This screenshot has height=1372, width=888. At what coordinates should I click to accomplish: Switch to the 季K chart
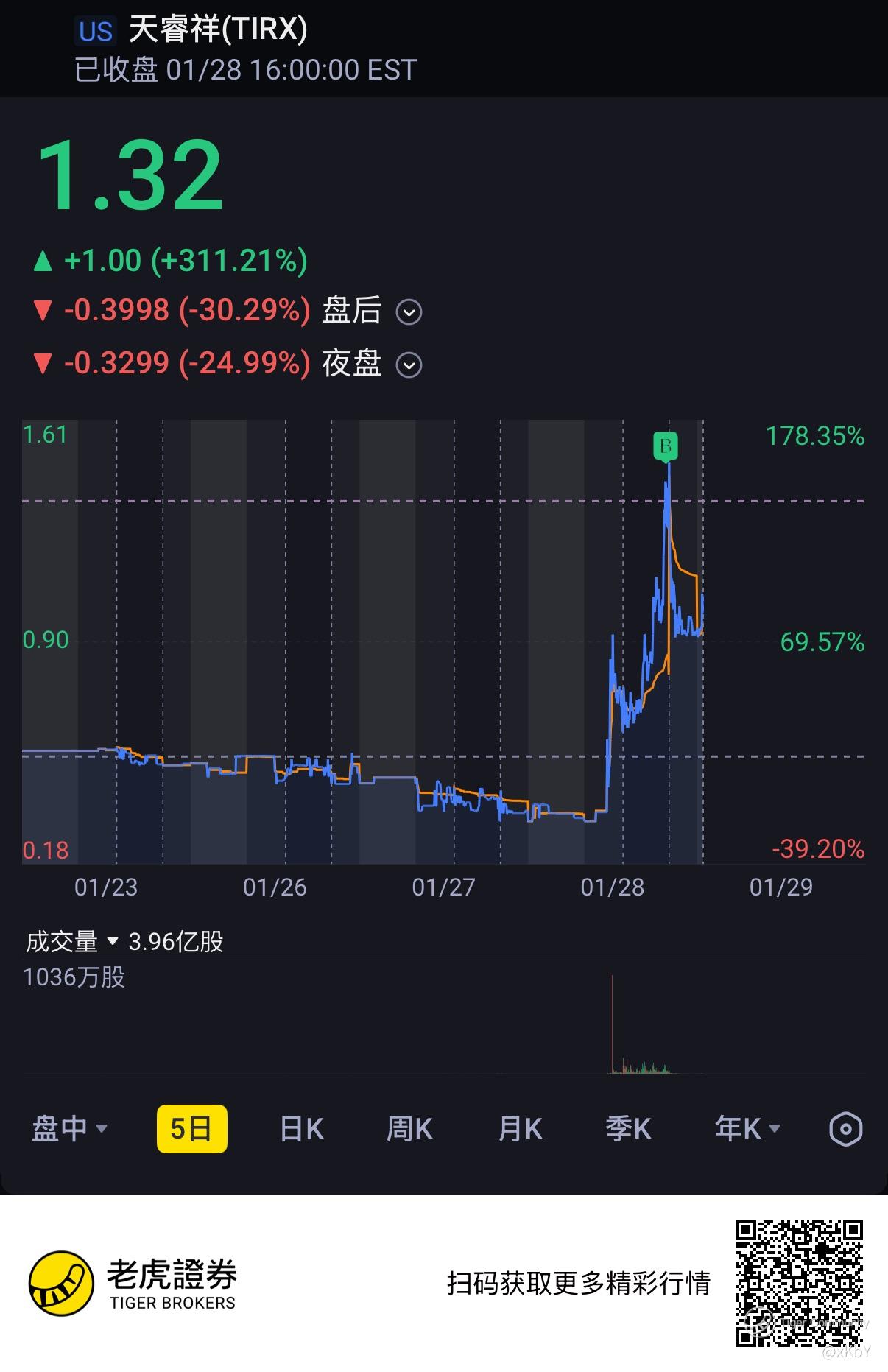628,1128
